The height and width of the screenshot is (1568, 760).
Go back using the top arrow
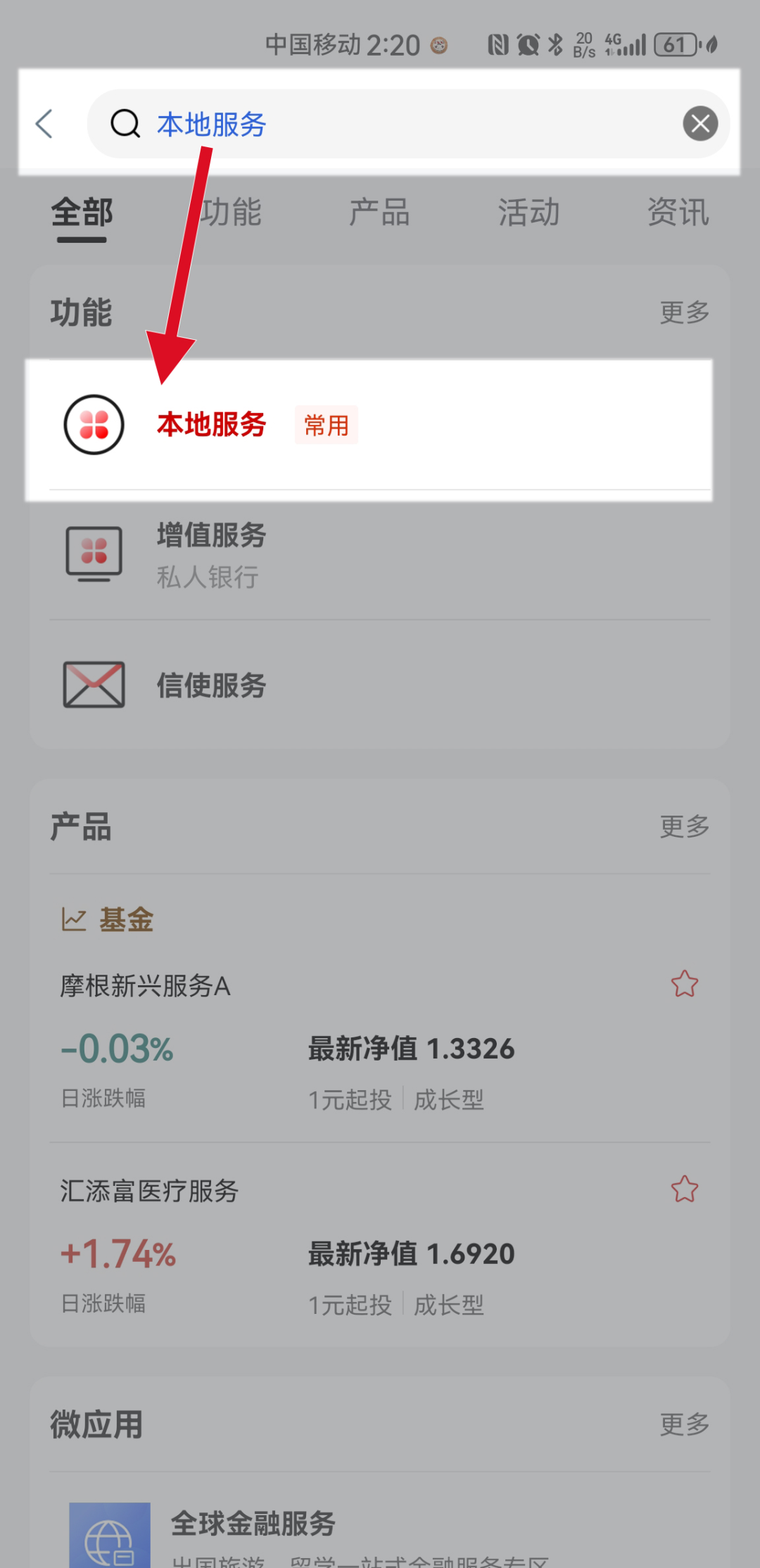click(44, 124)
